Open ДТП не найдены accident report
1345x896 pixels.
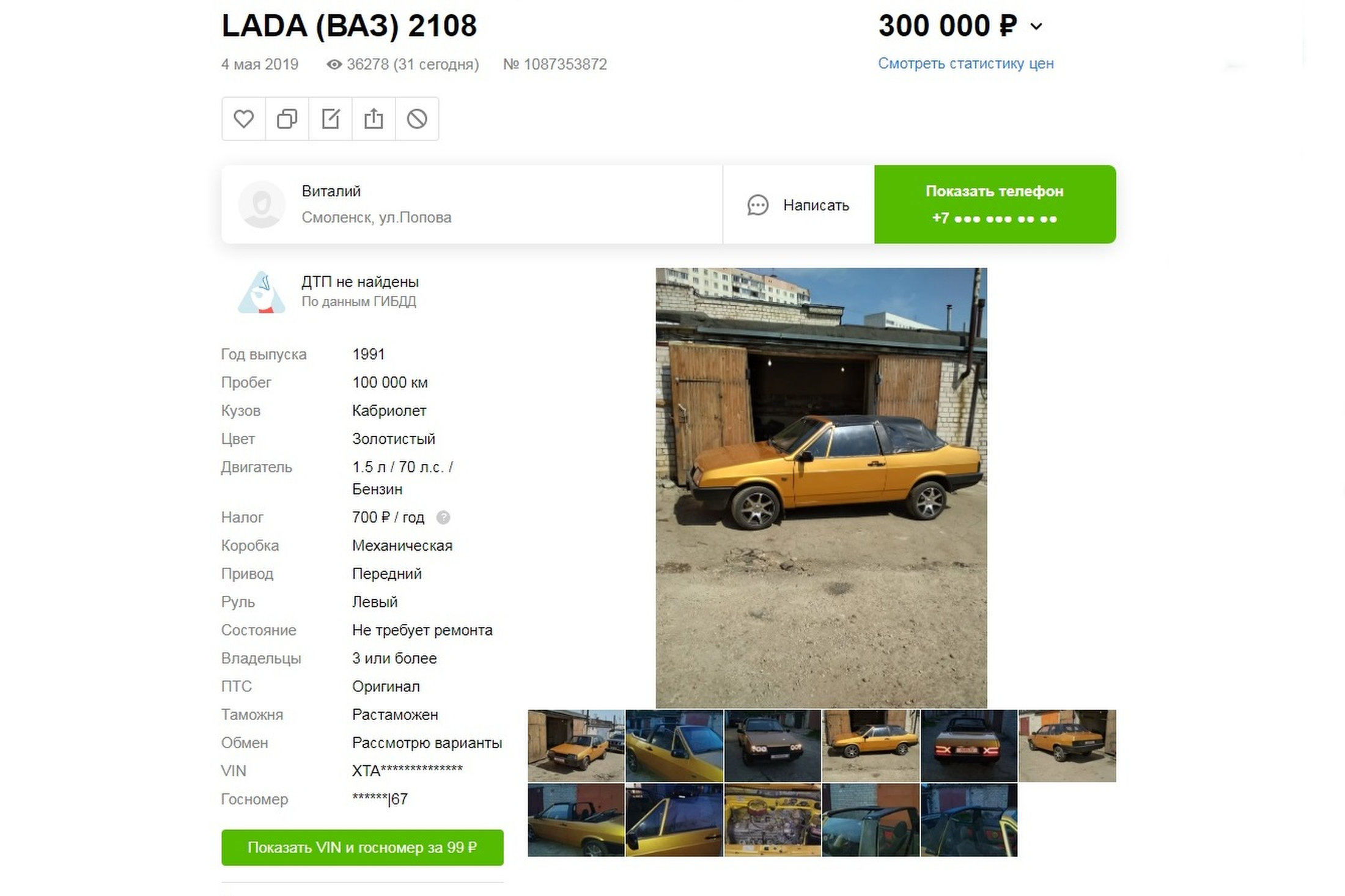[359, 282]
